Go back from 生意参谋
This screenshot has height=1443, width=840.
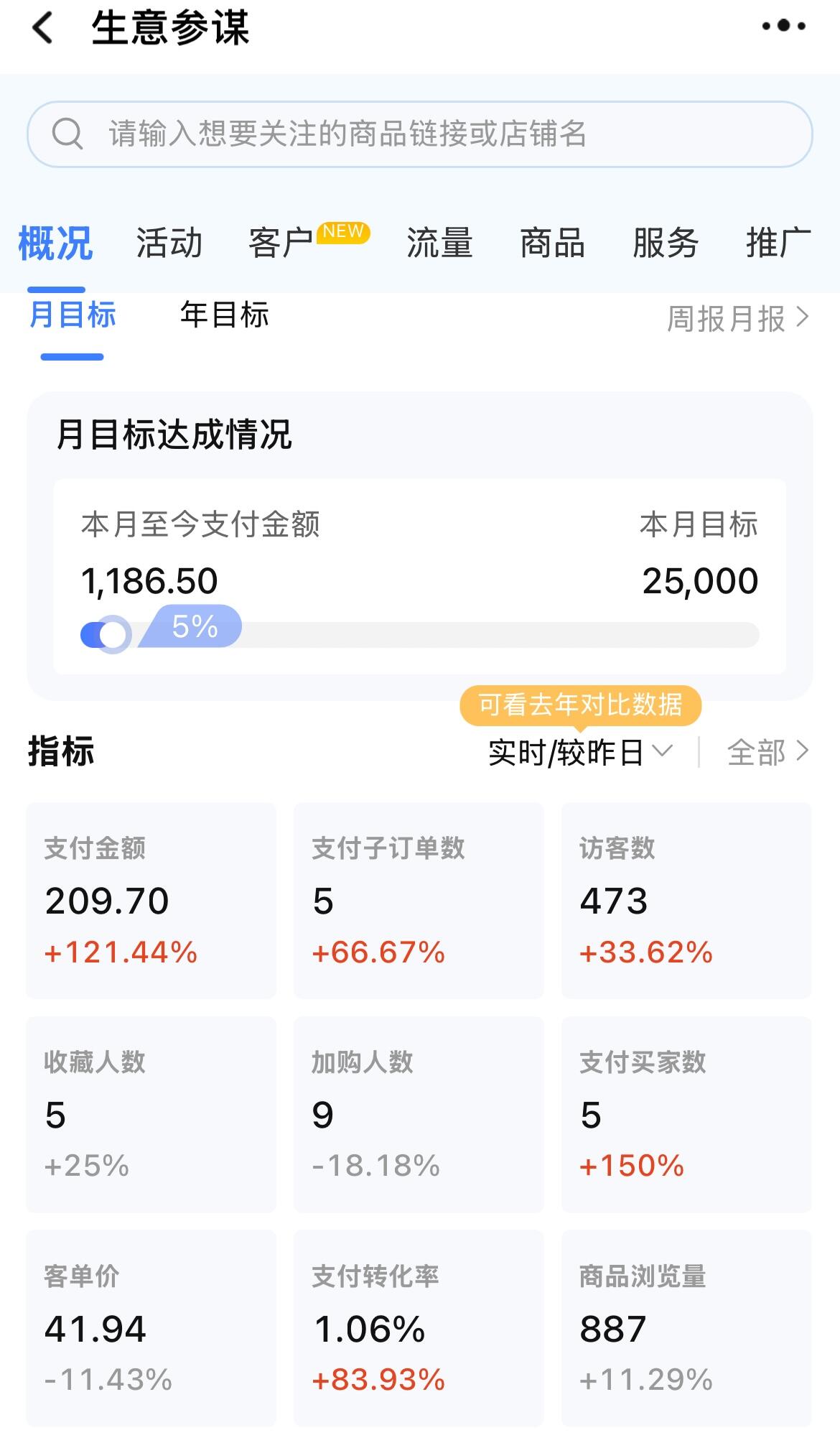pyautogui.click(x=43, y=29)
